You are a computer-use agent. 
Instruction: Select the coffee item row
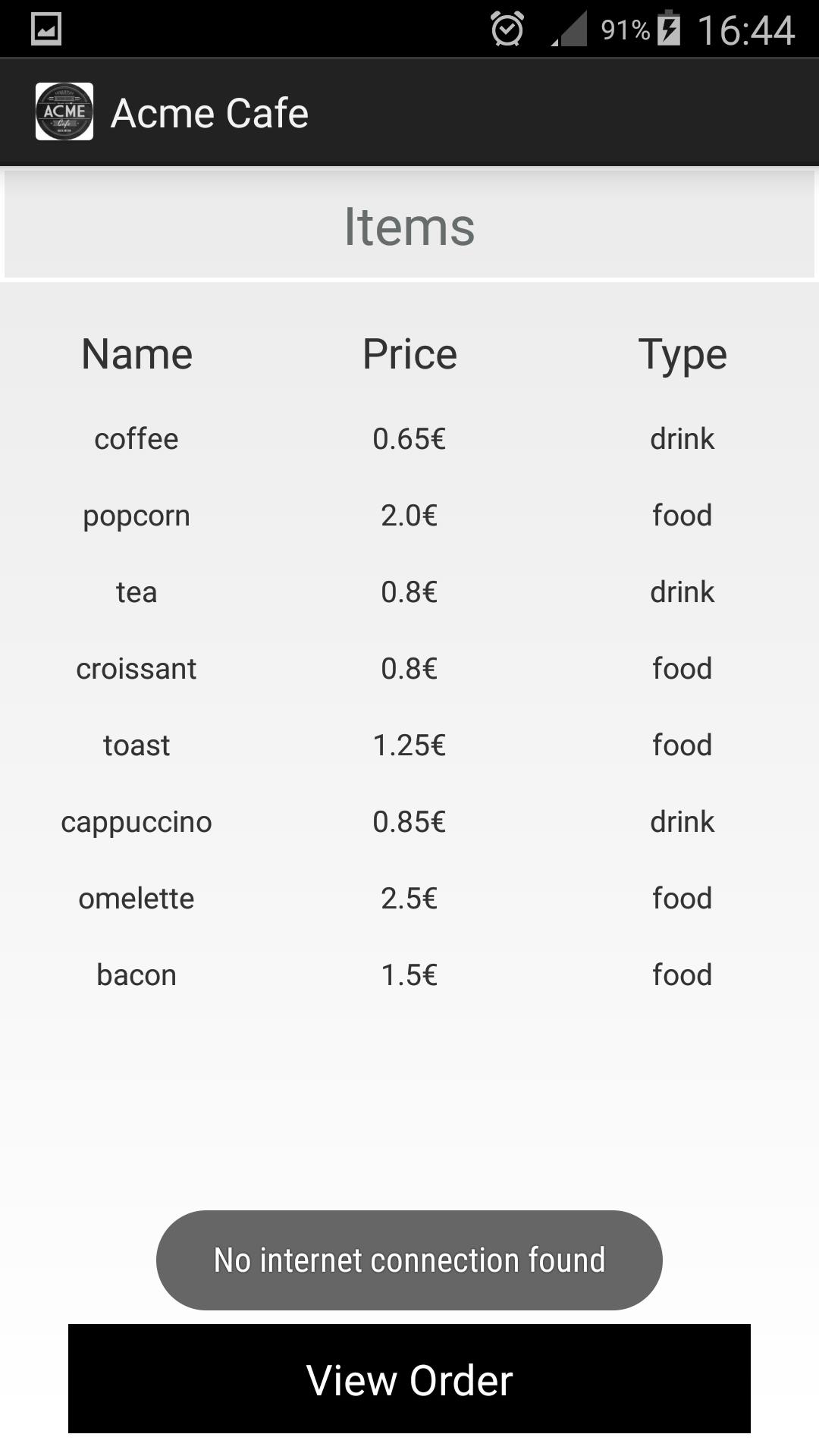(x=409, y=439)
